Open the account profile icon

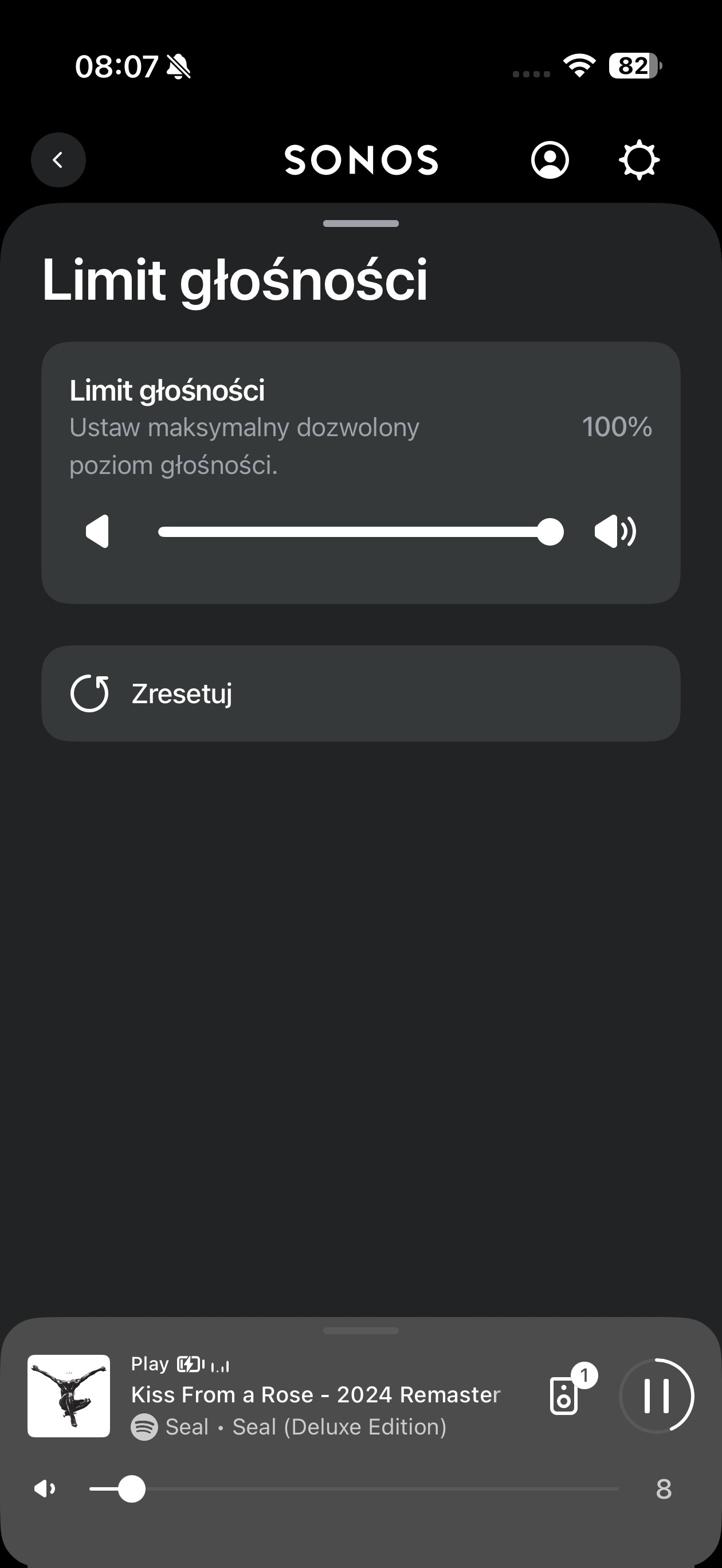[550, 160]
